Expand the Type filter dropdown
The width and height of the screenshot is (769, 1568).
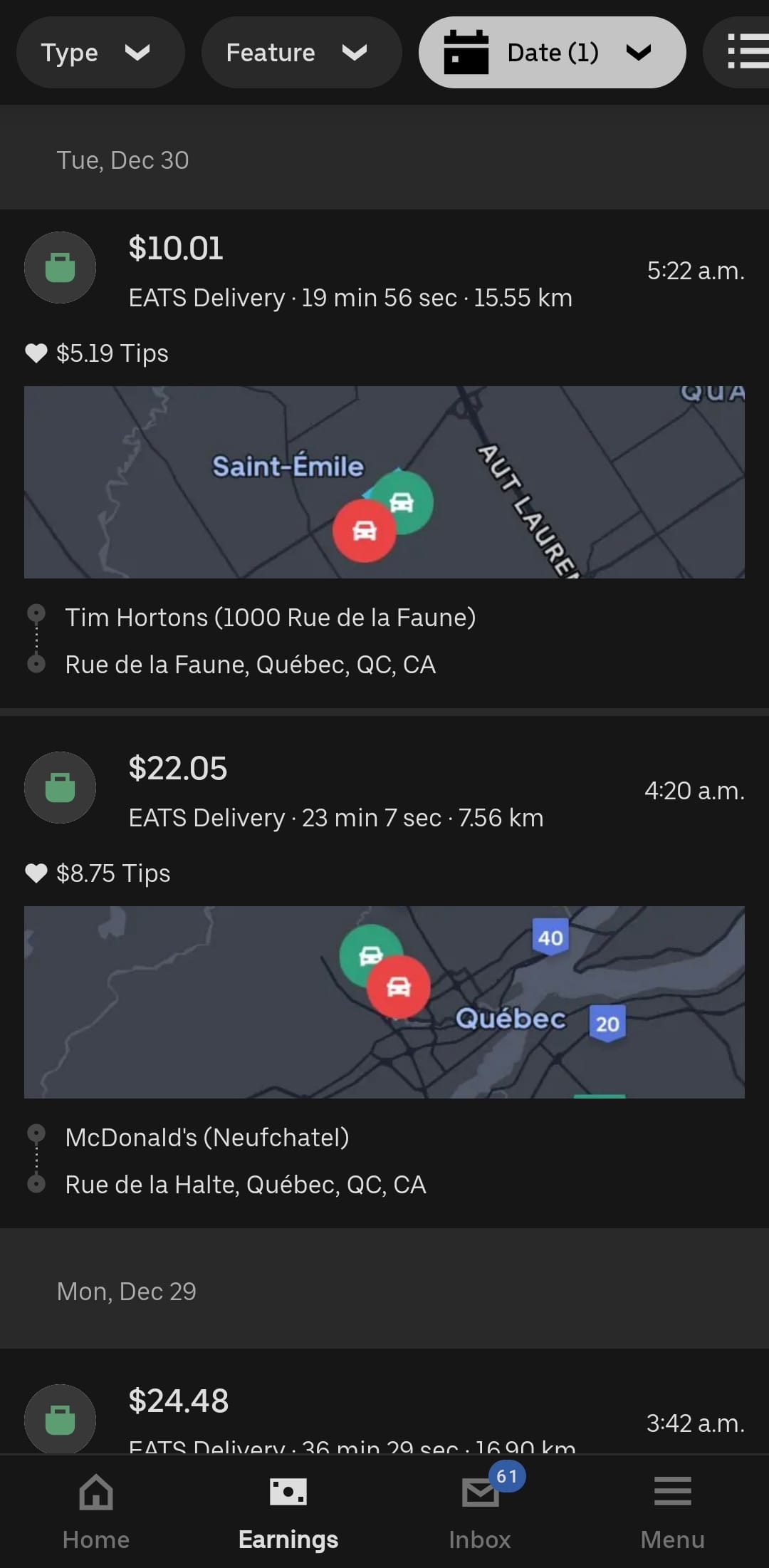coord(100,53)
